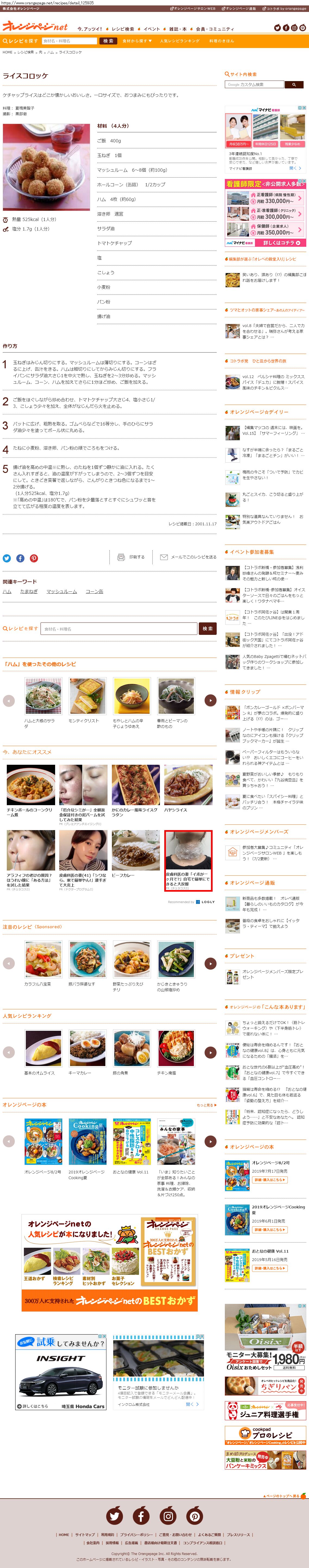Open the レシピ検索 menu in the header
The width and height of the screenshot is (309, 1568).
tap(122, 28)
